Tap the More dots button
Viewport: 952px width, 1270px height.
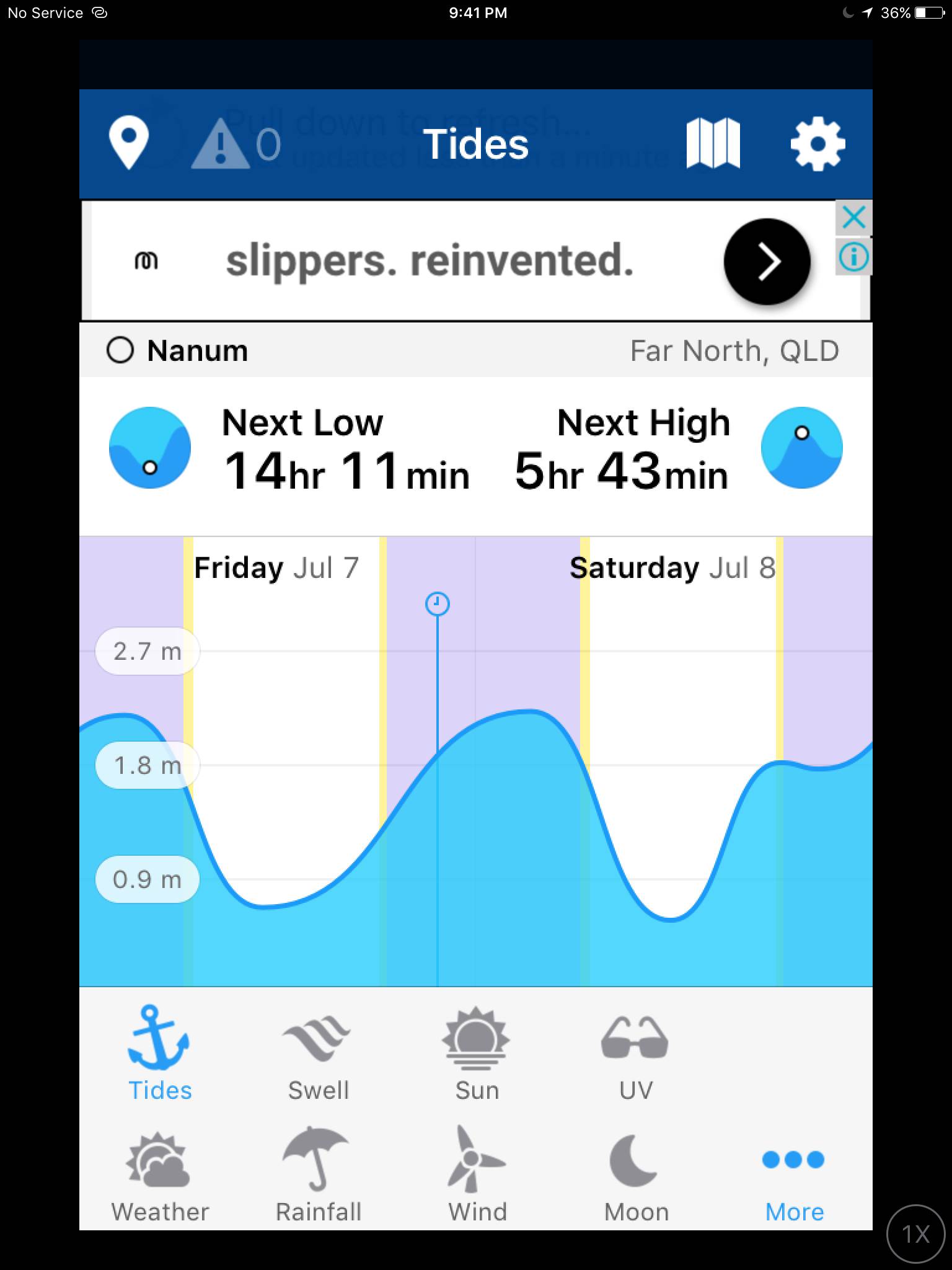point(794,1175)
